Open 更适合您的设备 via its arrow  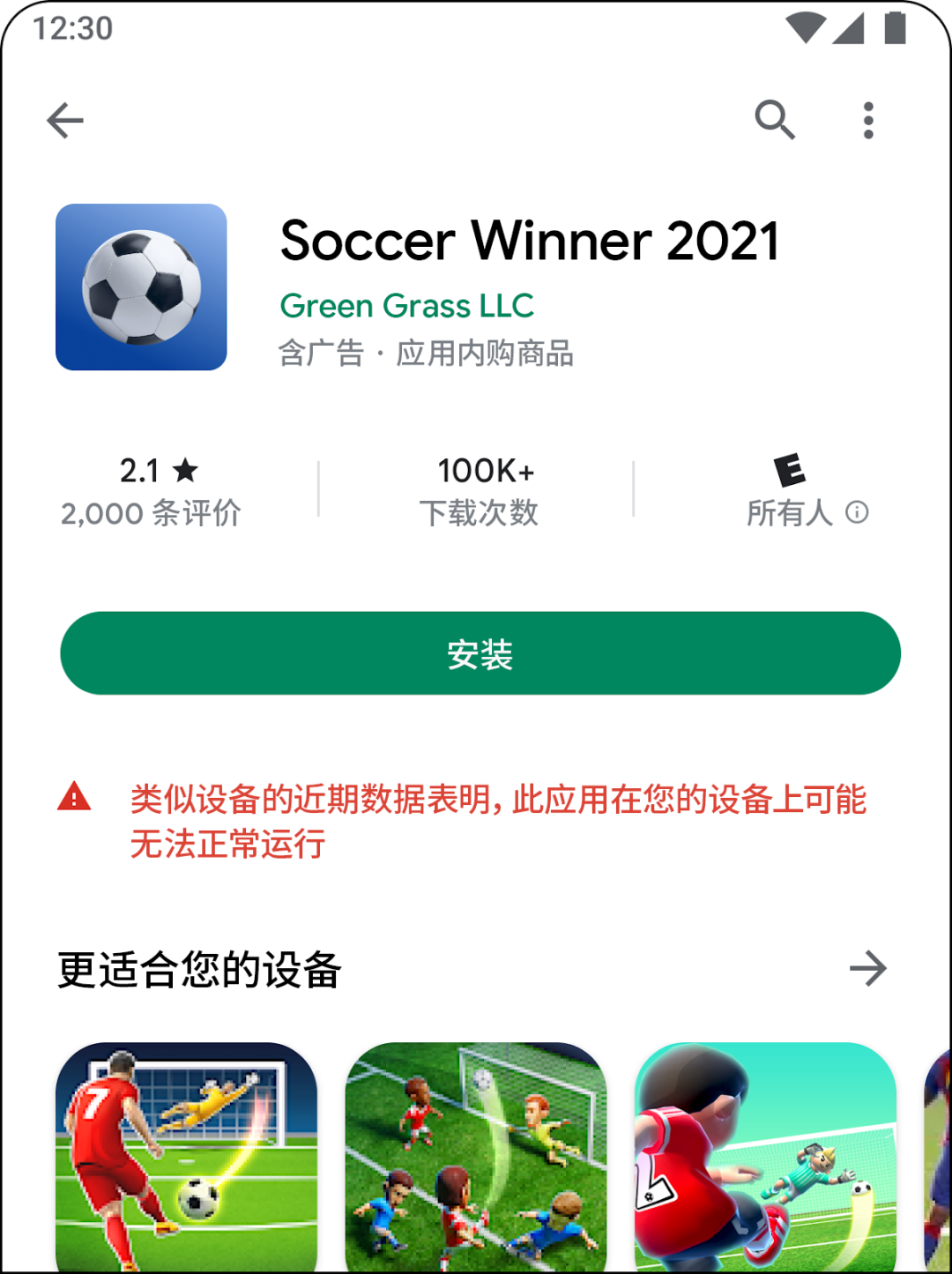[x=870, y=970]
